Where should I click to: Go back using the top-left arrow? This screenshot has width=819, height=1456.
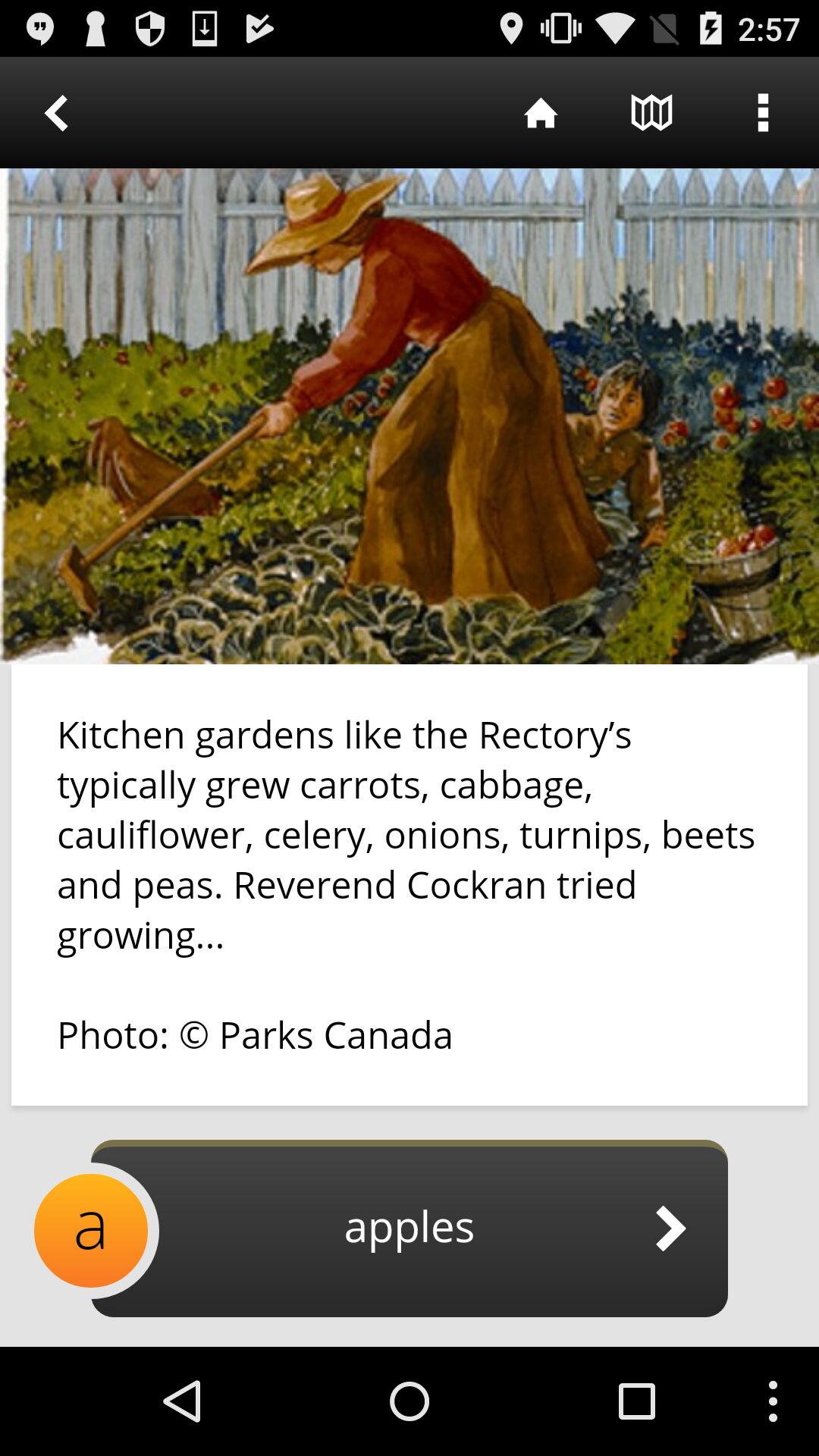point(56,113)
